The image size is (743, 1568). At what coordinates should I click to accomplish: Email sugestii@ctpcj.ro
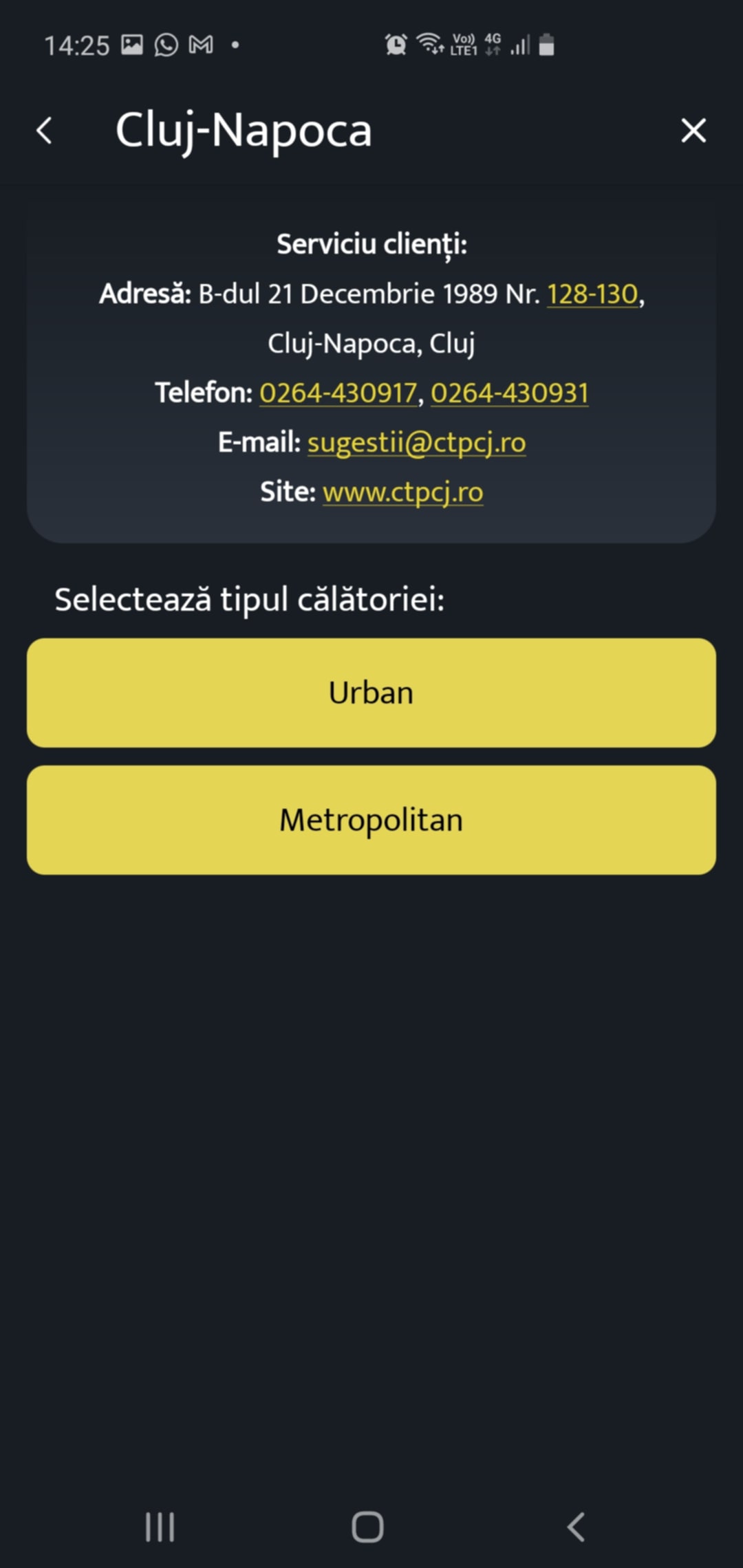click(x=416, y=443)
